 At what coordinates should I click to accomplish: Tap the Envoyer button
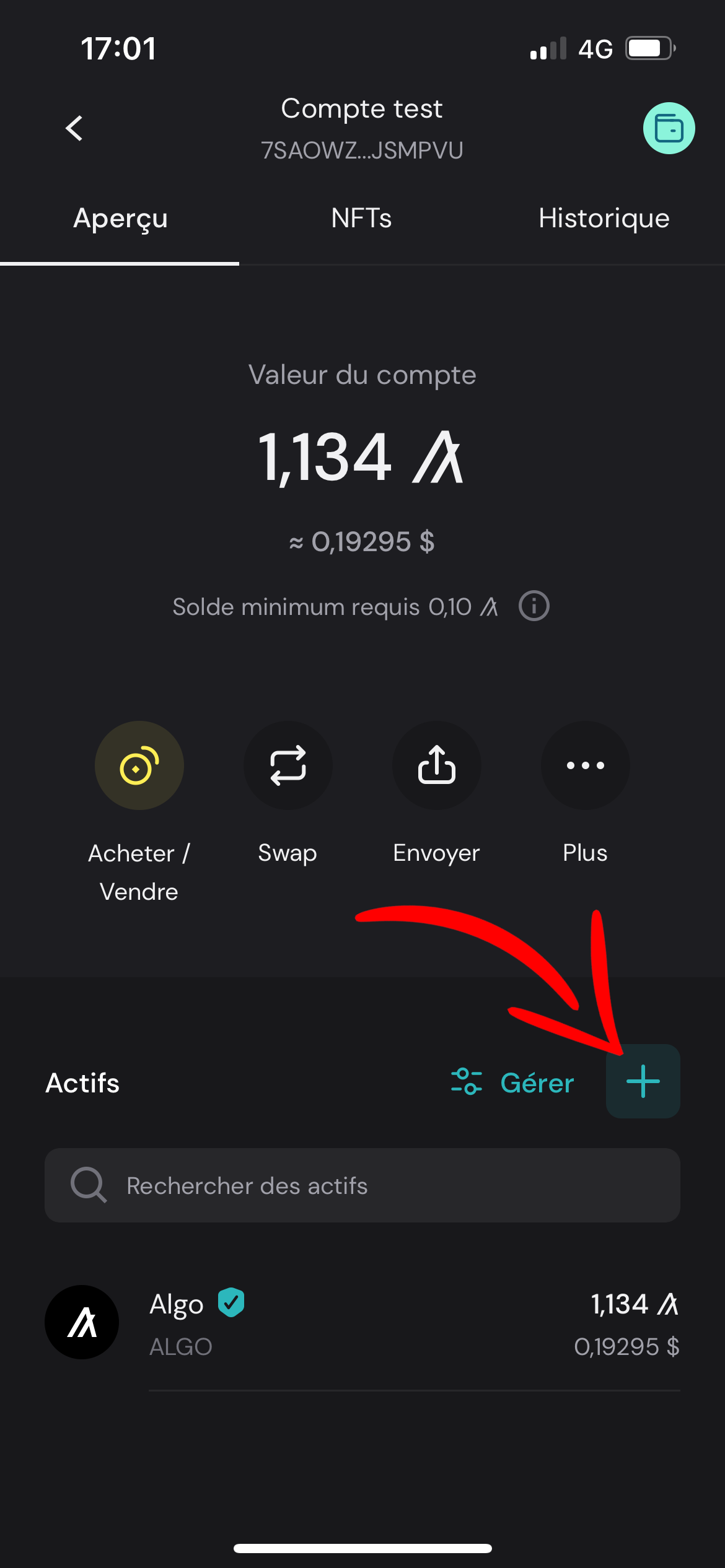tap(436, 765)
